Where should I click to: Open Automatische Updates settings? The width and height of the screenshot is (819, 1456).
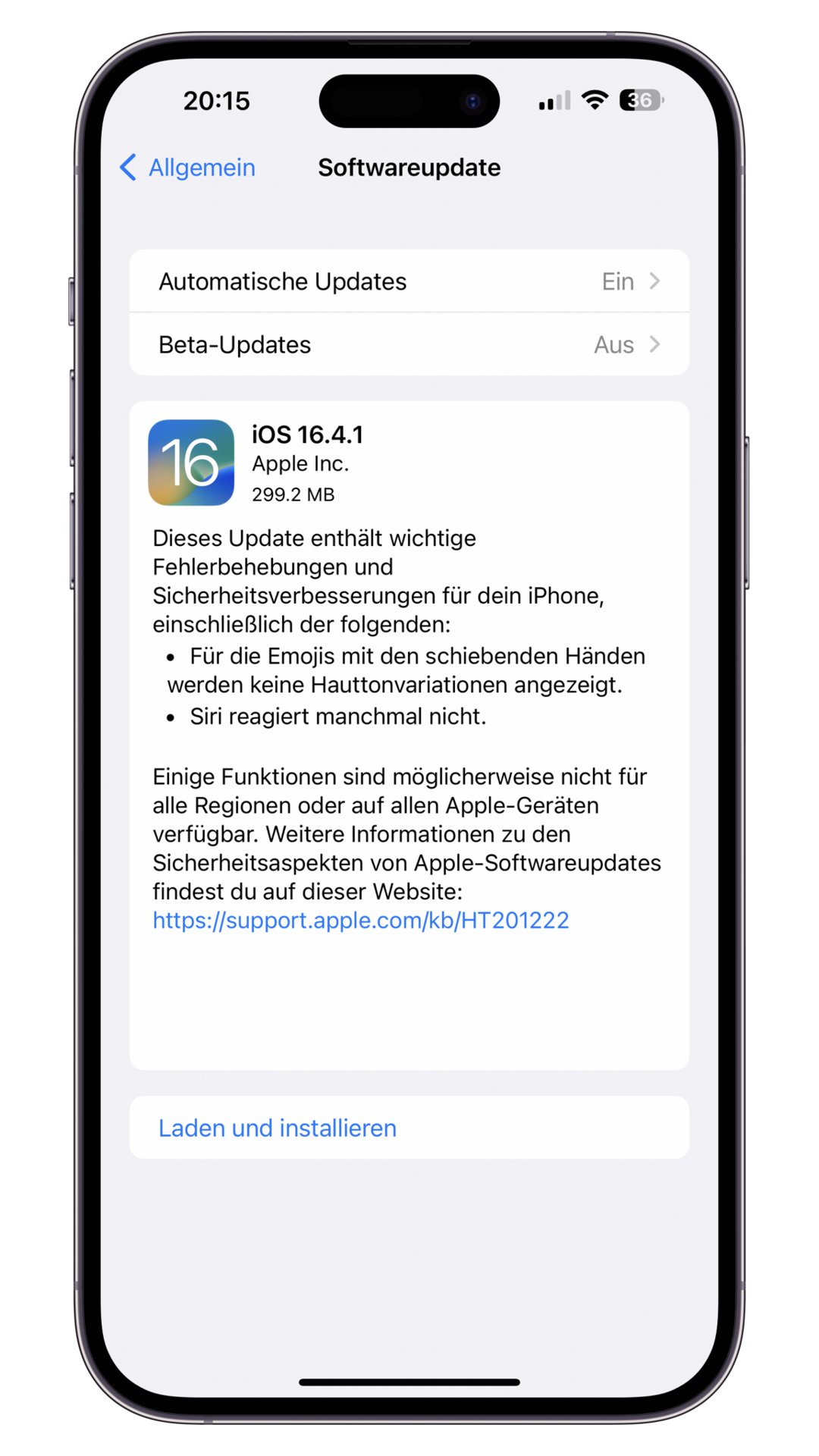pos(409,281)
